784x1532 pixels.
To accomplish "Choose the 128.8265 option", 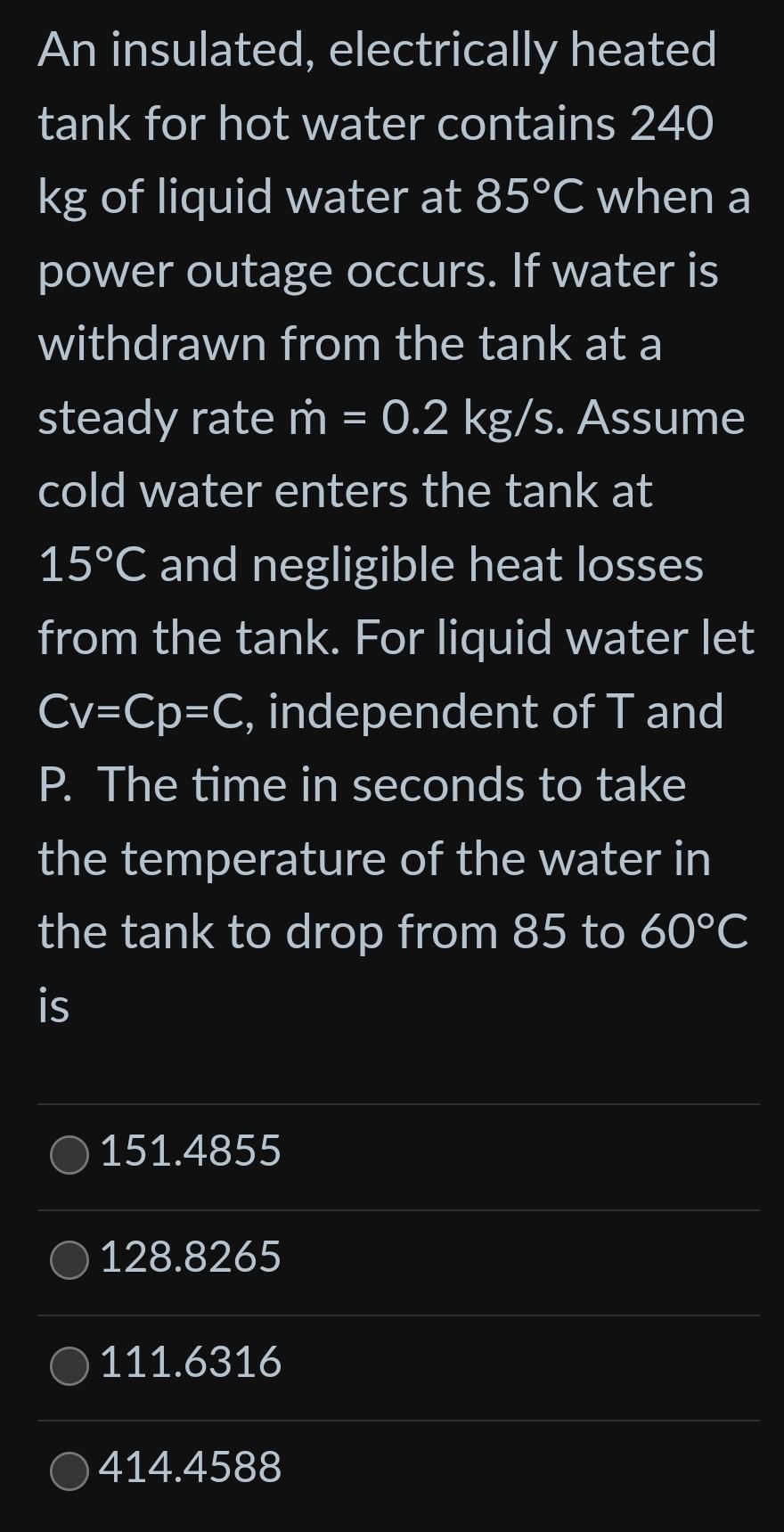I will pyautogui.click(x=69, y=1259).
